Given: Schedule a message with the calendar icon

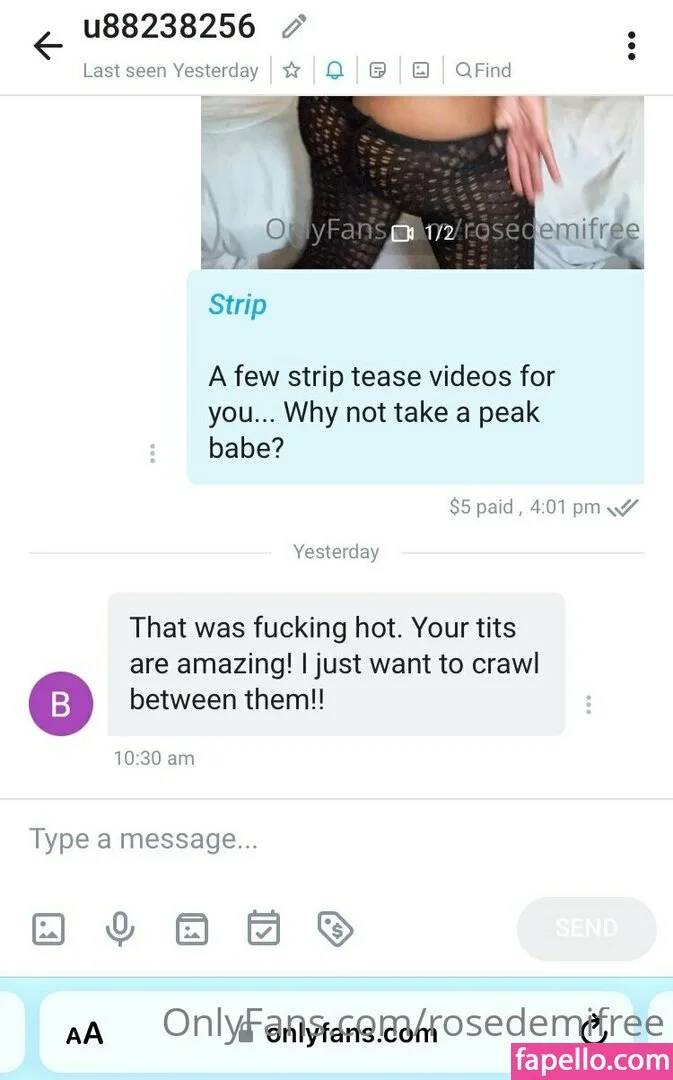Looking at the screenshot, I should point(264,928).
